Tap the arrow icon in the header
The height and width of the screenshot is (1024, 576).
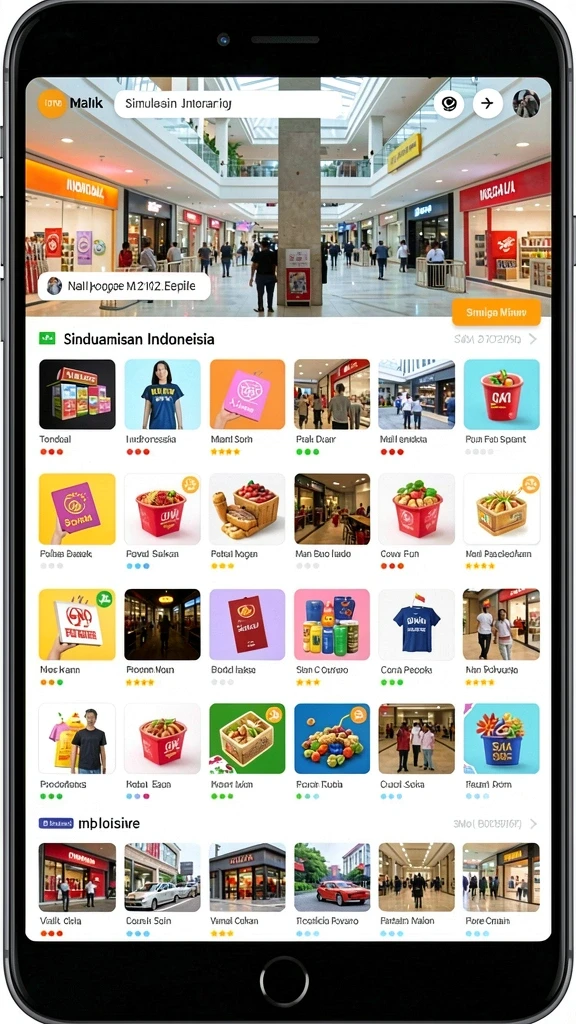coord(487,103)
